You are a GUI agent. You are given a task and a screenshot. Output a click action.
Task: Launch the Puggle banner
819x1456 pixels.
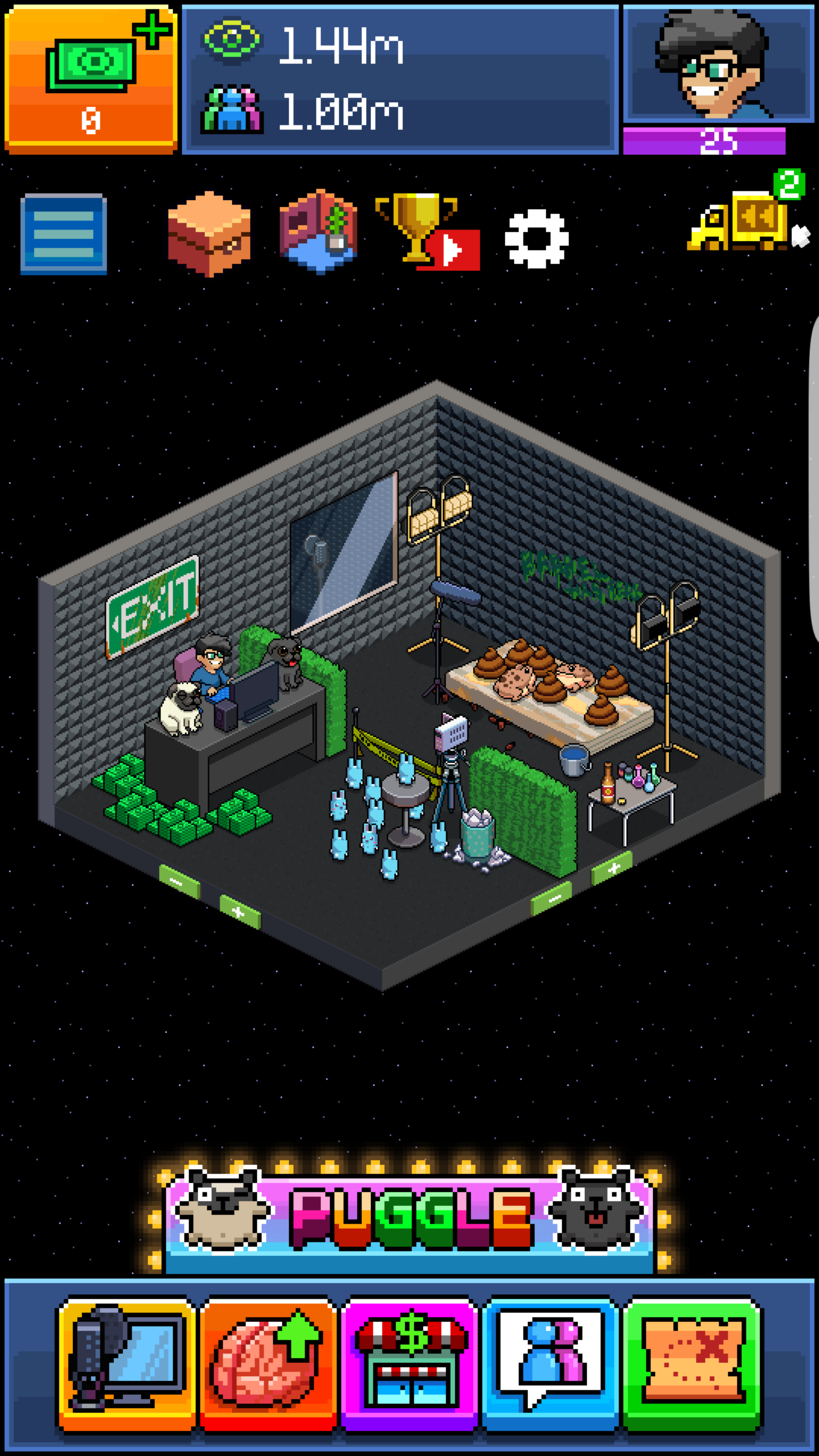pyautogui.click(x=409, y=1217)
